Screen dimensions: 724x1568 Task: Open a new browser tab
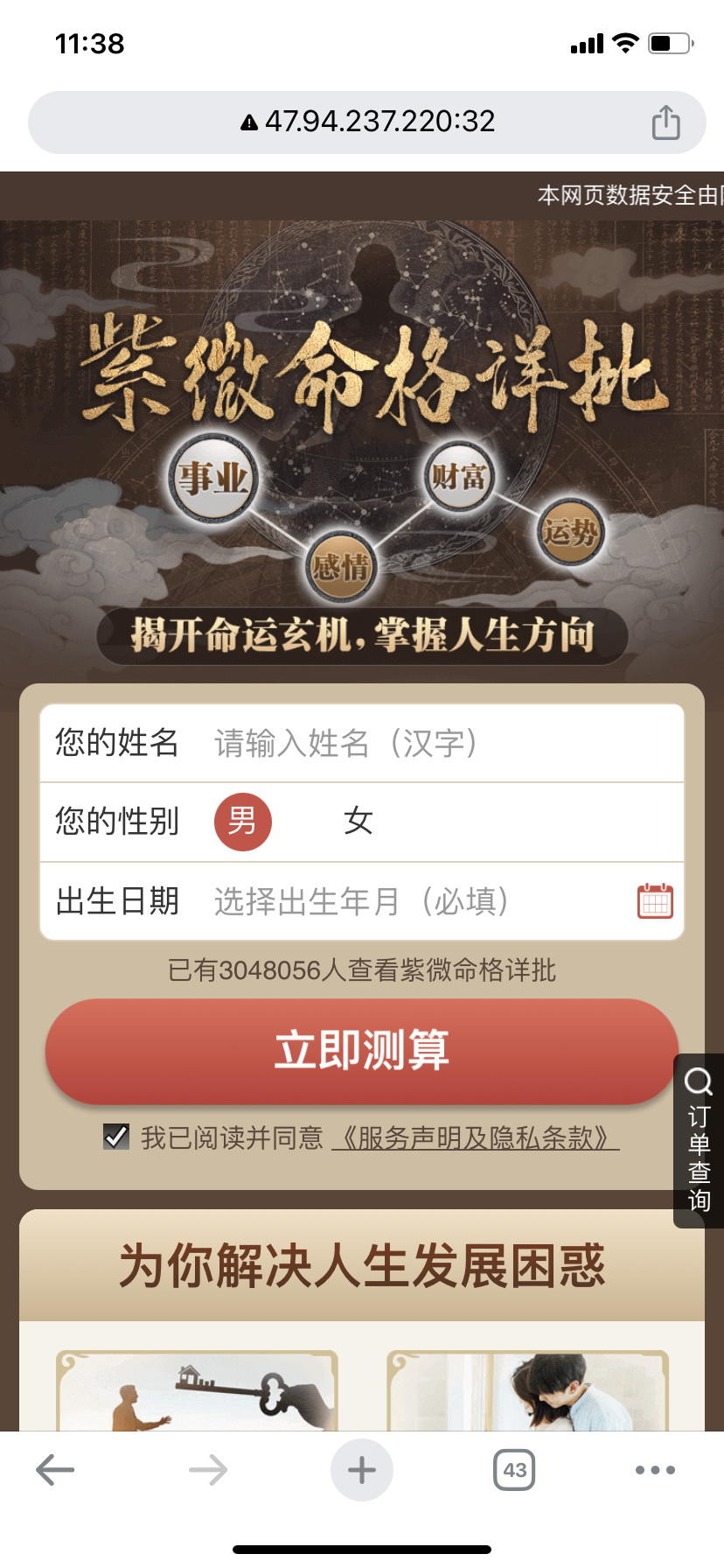click(x=361, y=1470)
